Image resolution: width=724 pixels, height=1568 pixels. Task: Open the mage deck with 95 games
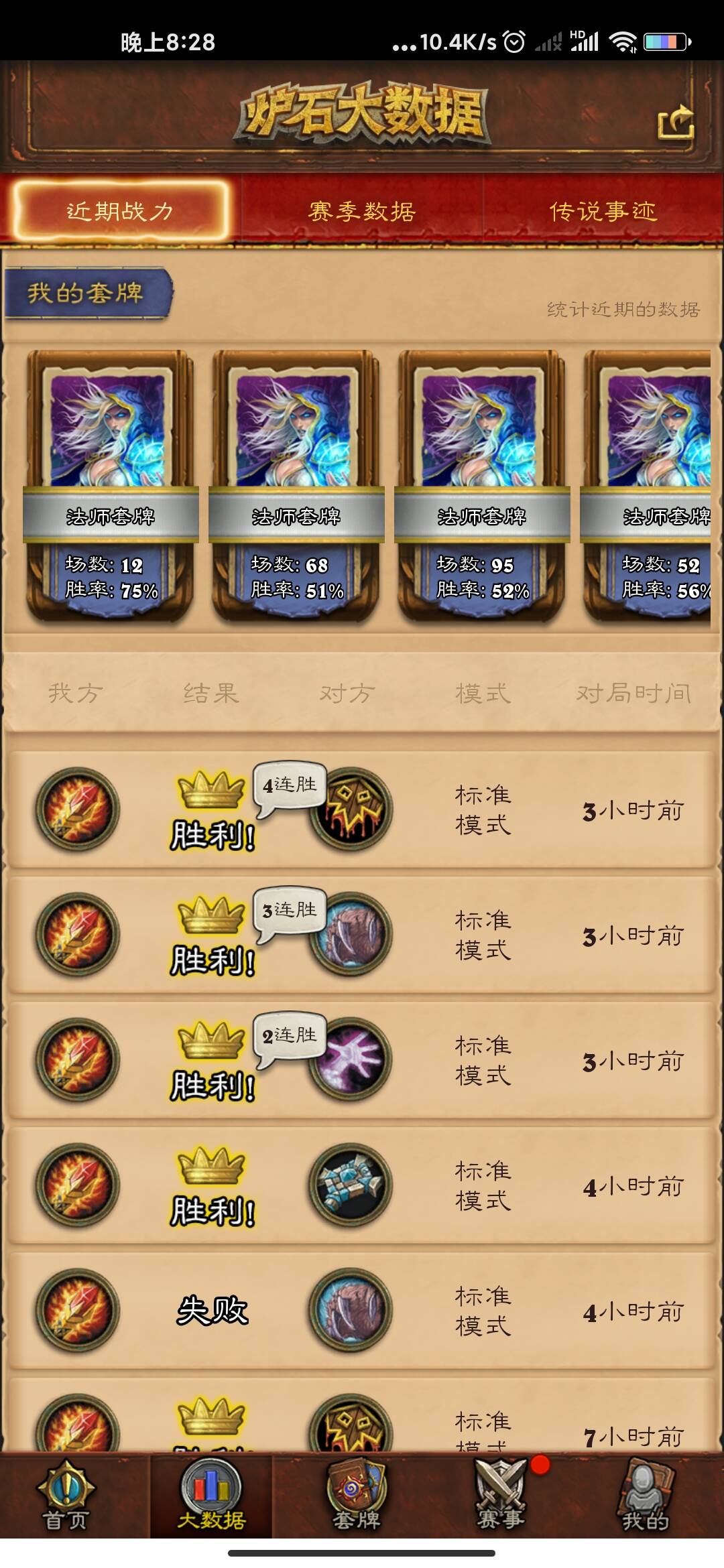[x=482, y=486]
